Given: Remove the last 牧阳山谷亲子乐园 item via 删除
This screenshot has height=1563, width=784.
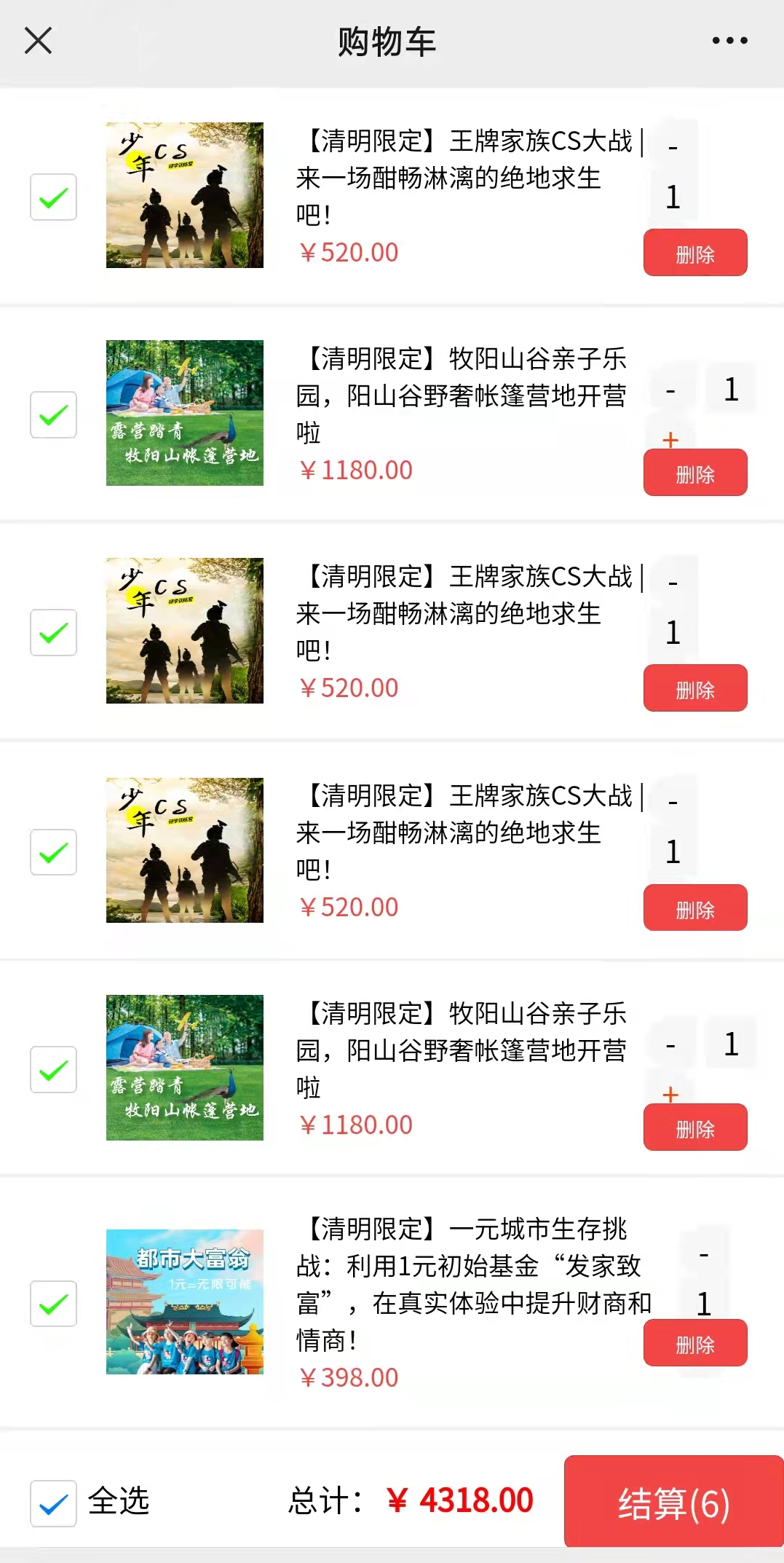Looking at the screenshot, I should (695, 1128).
